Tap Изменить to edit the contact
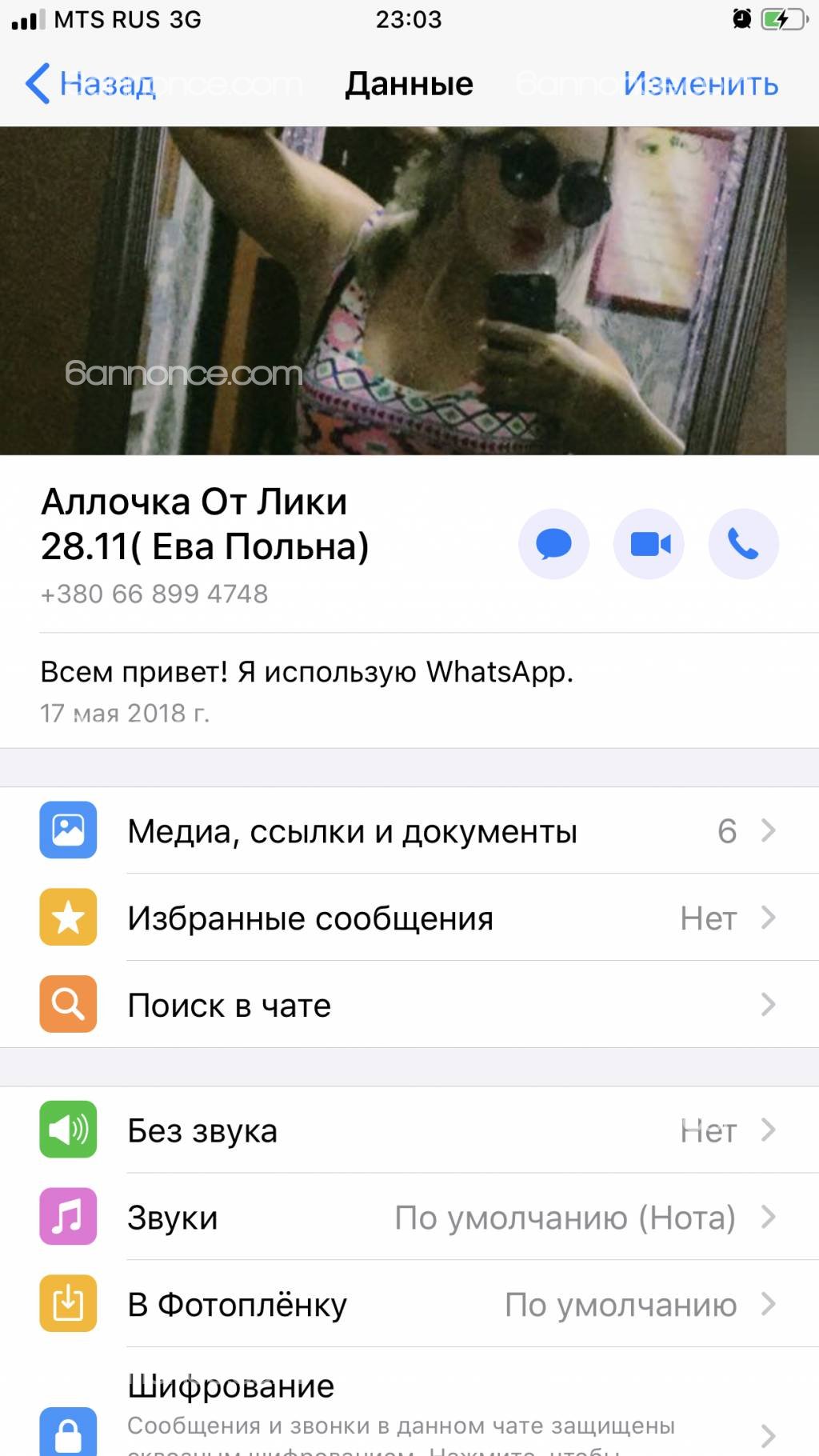 click(x=701, y=84)
